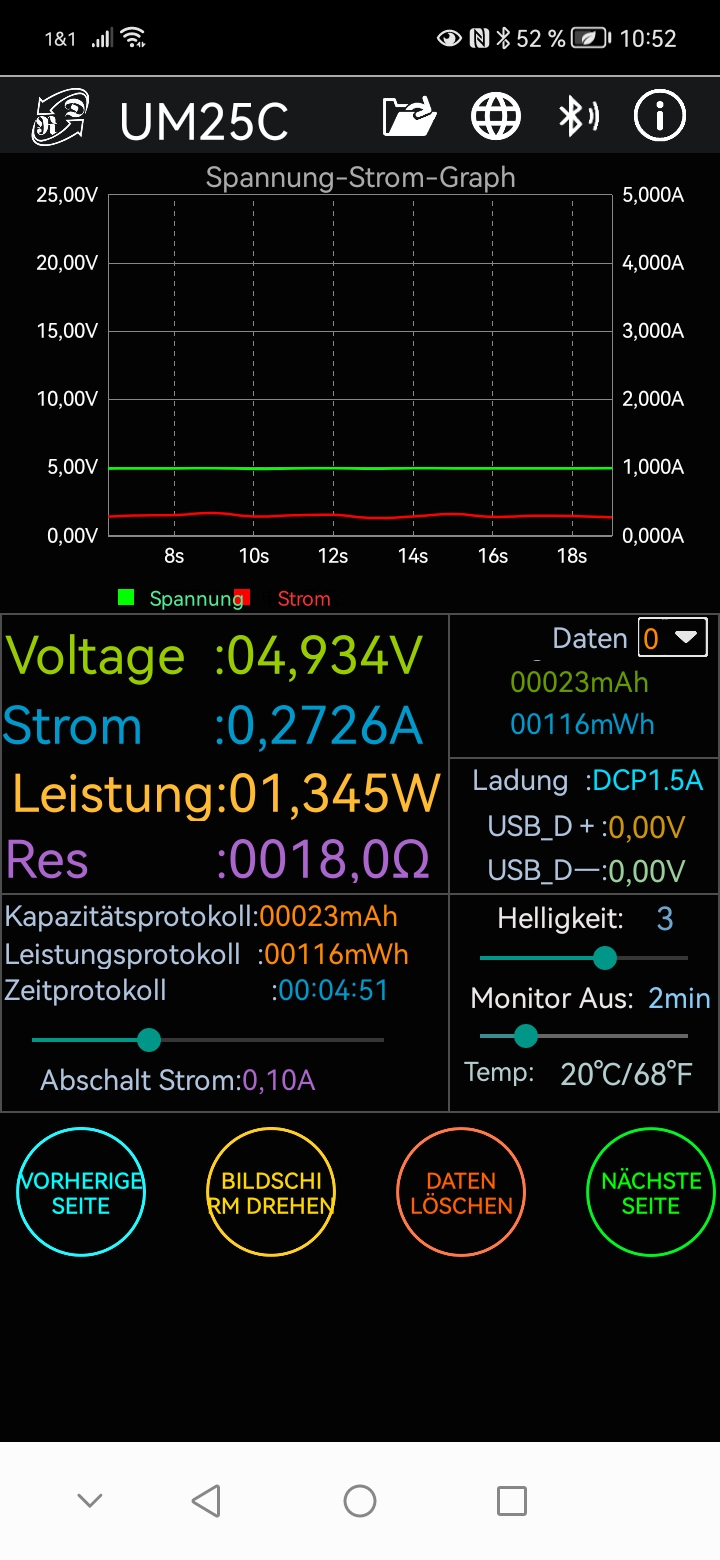Screen dimensions: 720x1560
Task: Tap the Bluetooth connection icon
Action: tap(577, 117)
